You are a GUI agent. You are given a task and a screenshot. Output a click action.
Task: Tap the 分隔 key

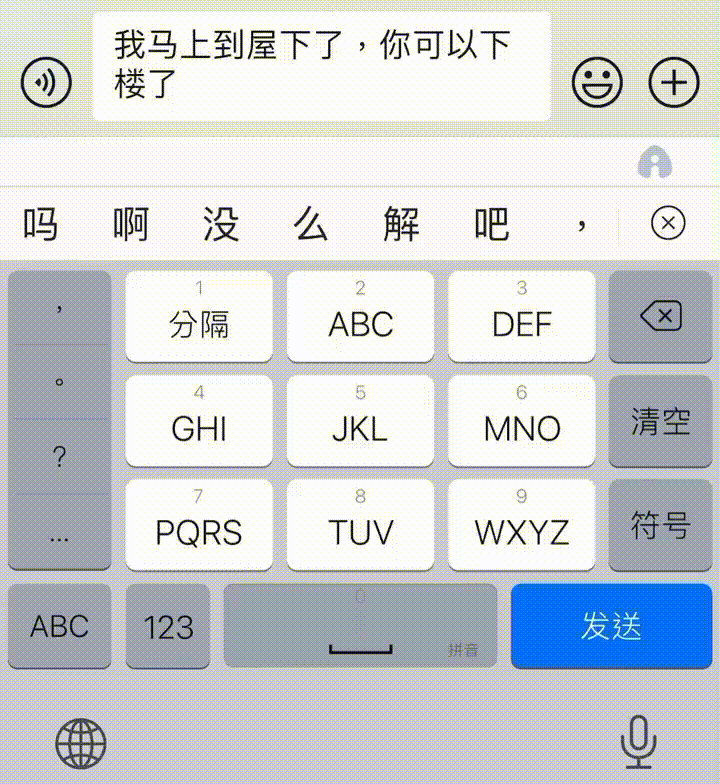click(x=199, y=316)
